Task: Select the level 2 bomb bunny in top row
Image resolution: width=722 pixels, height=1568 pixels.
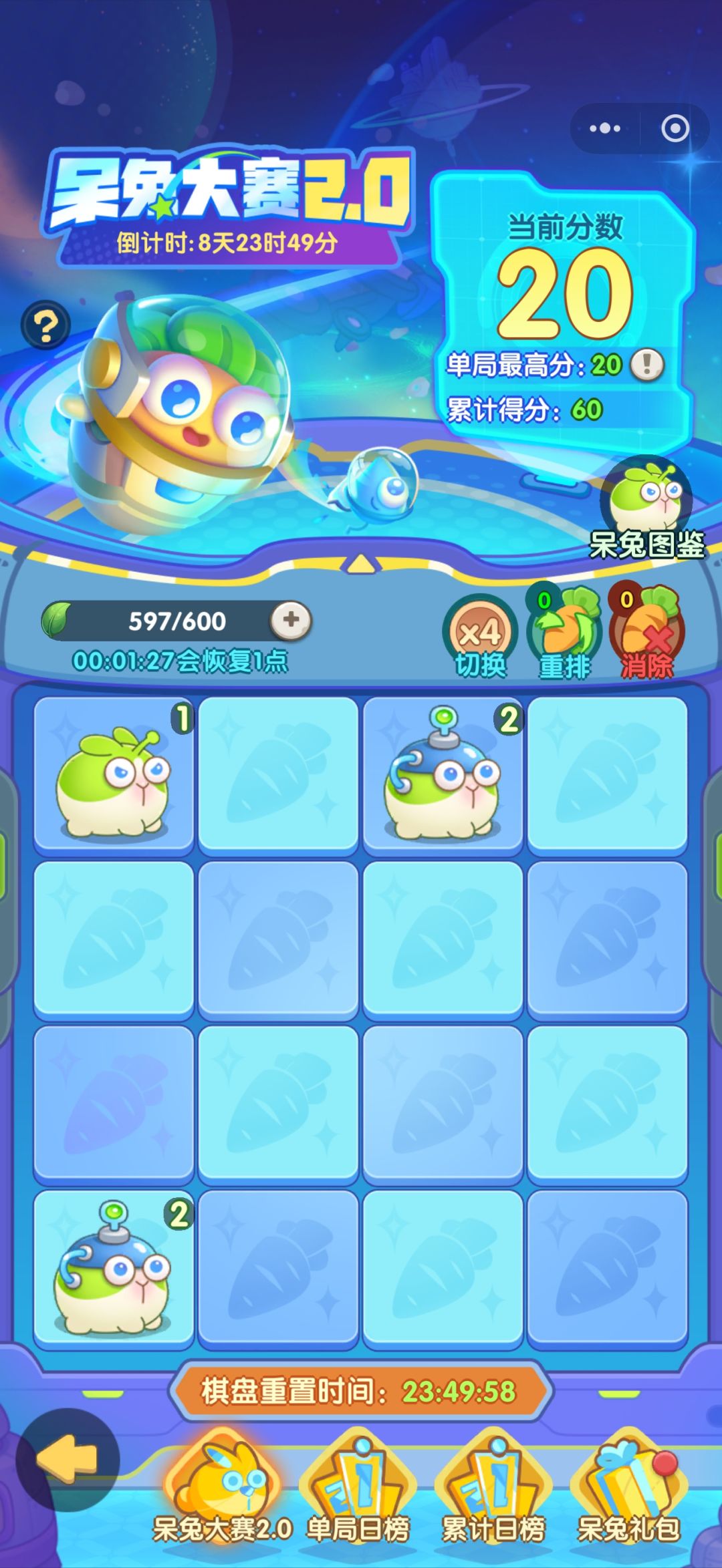Action: (x=443, y=775)
